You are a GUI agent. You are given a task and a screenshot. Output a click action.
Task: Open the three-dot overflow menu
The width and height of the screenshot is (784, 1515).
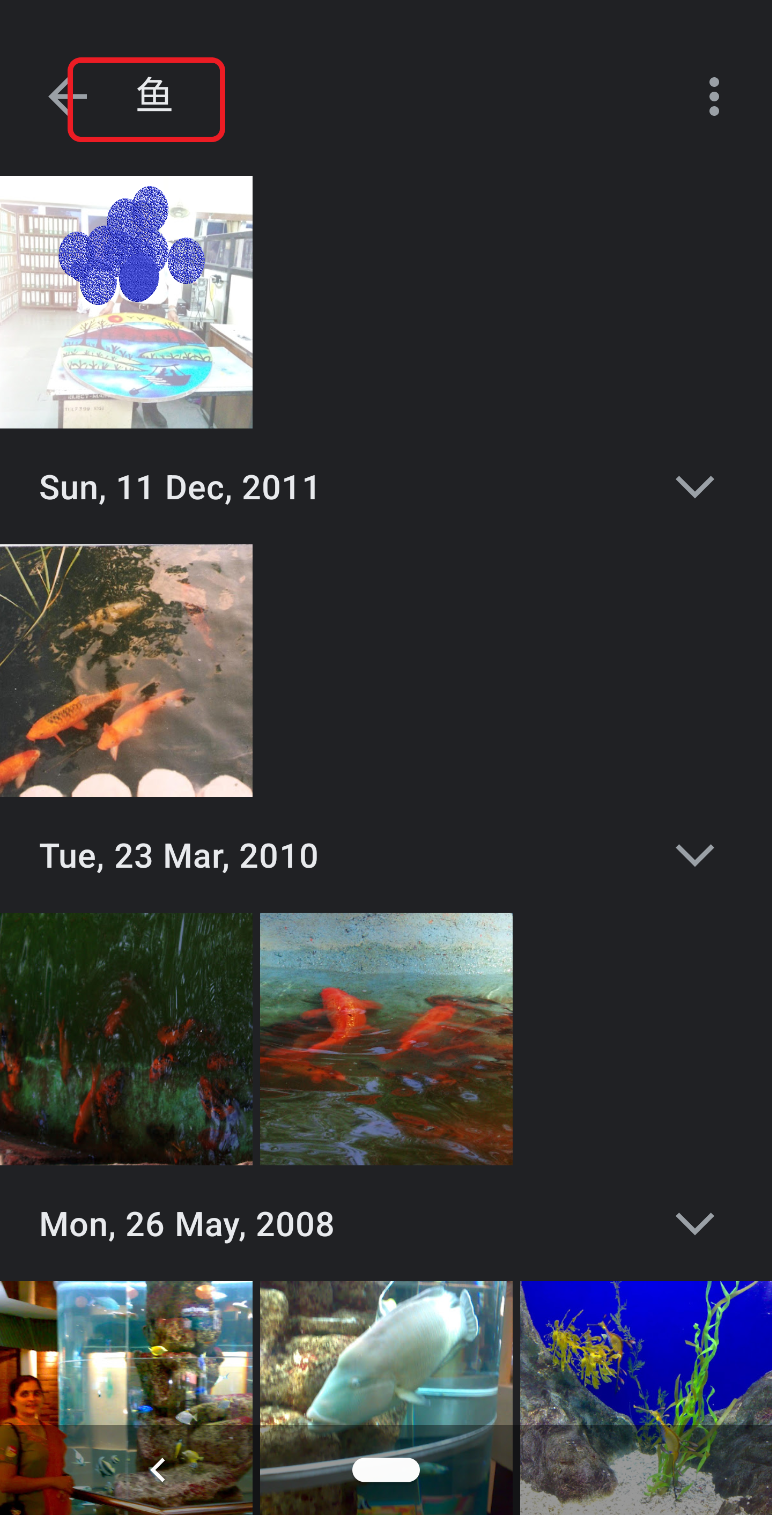713,97
